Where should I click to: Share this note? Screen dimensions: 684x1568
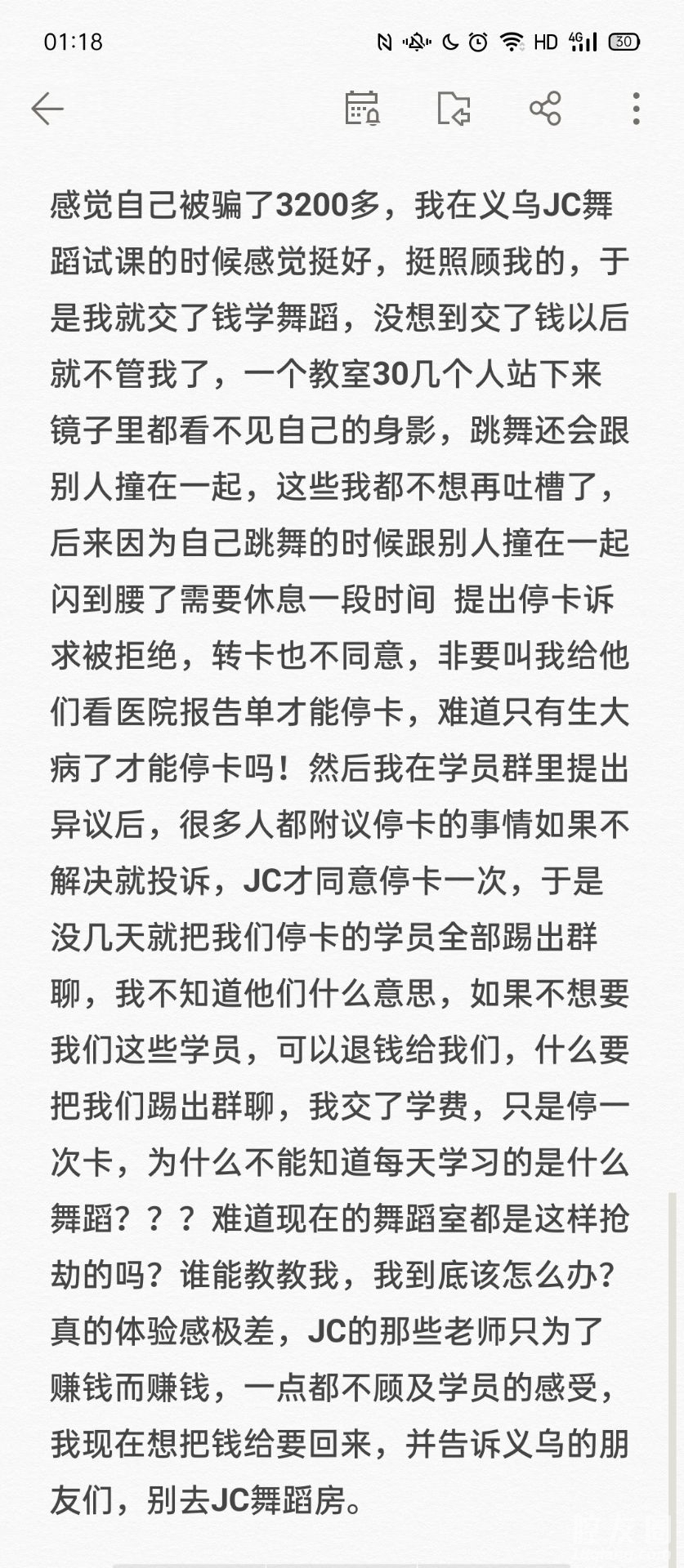(545, 109)
